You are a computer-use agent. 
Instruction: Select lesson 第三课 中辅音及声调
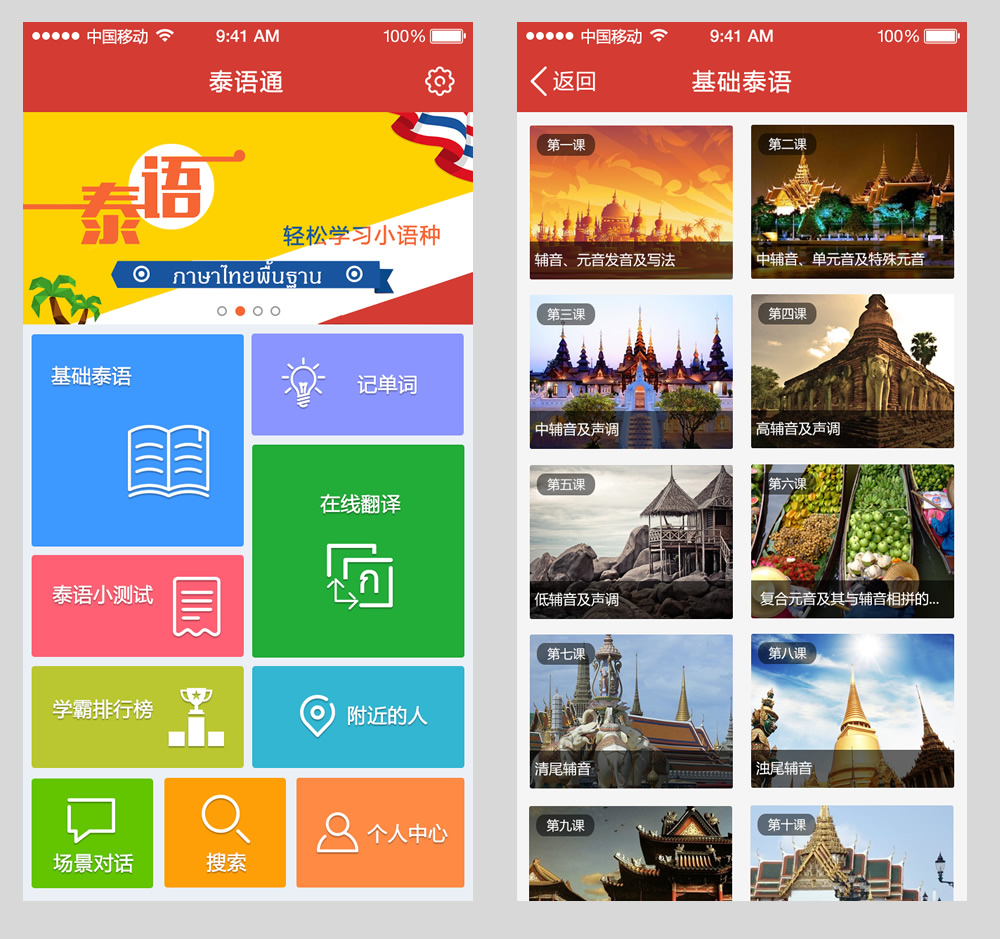click(631, 372)
